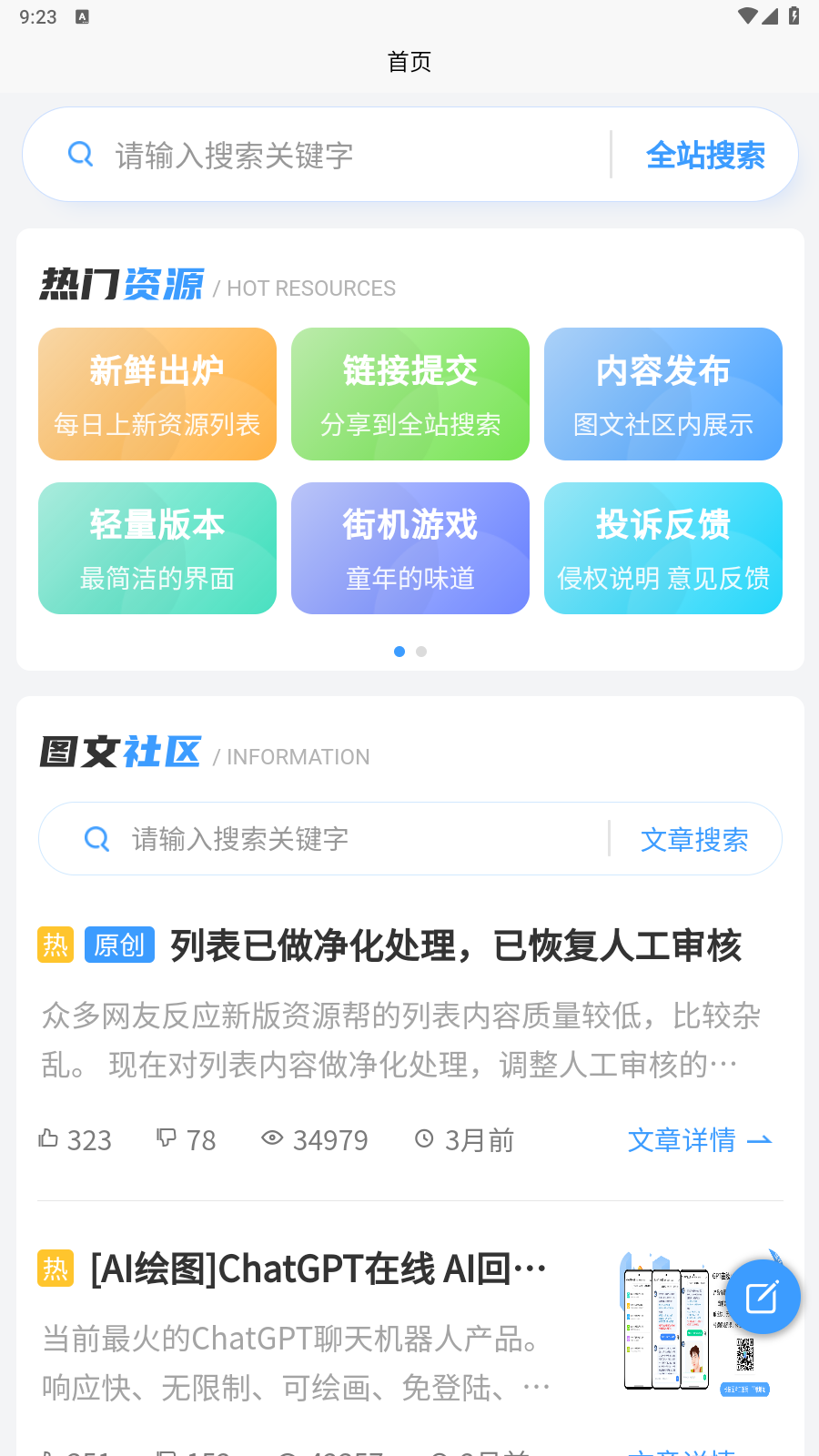Tap the views eye icon showing 34979
Image resolution: width=819 pixels, height=1456 pixels.
pos(273,1138)
